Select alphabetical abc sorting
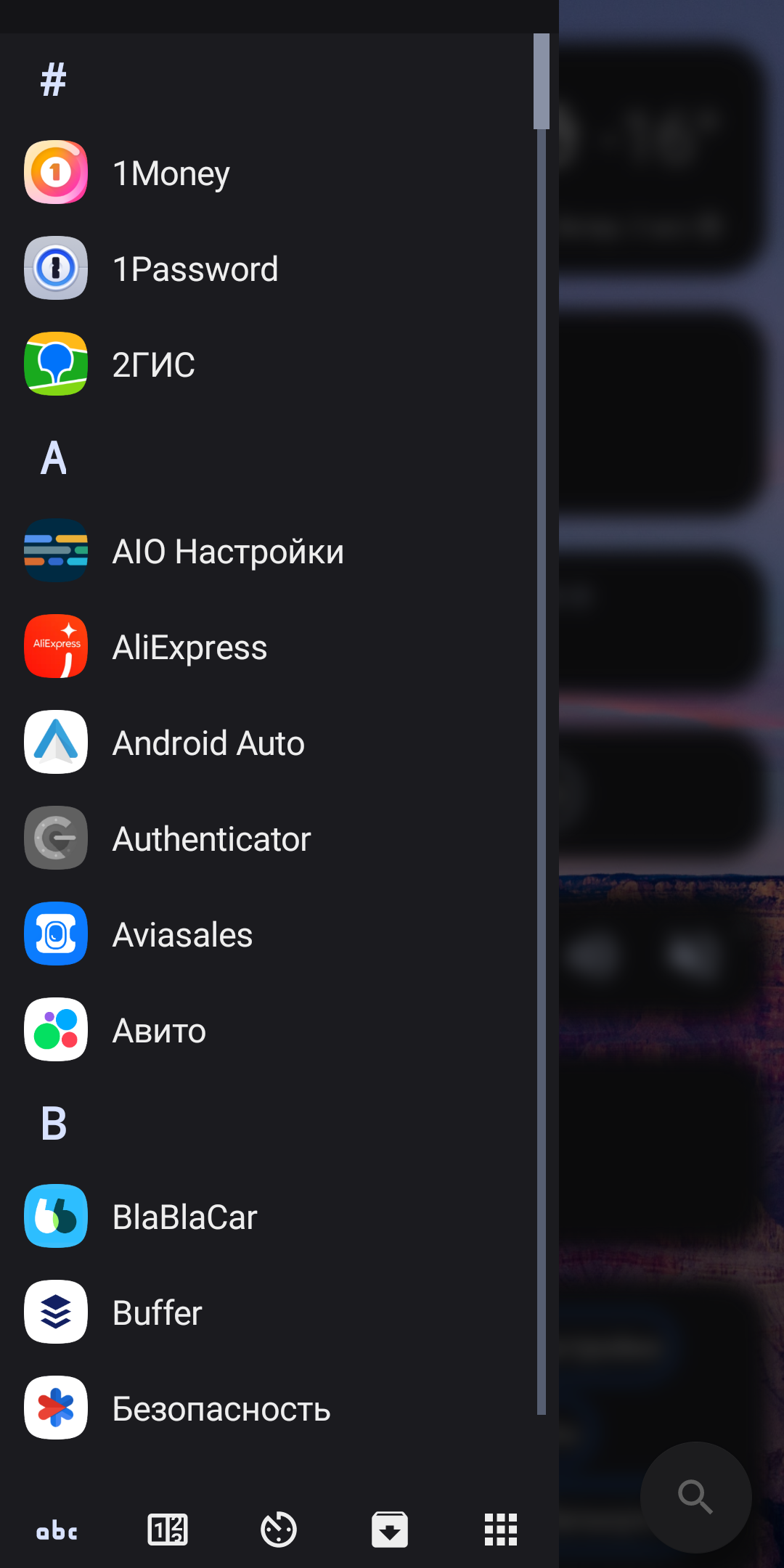This screenshot has width=784, height=1568. pos(57,1530)
